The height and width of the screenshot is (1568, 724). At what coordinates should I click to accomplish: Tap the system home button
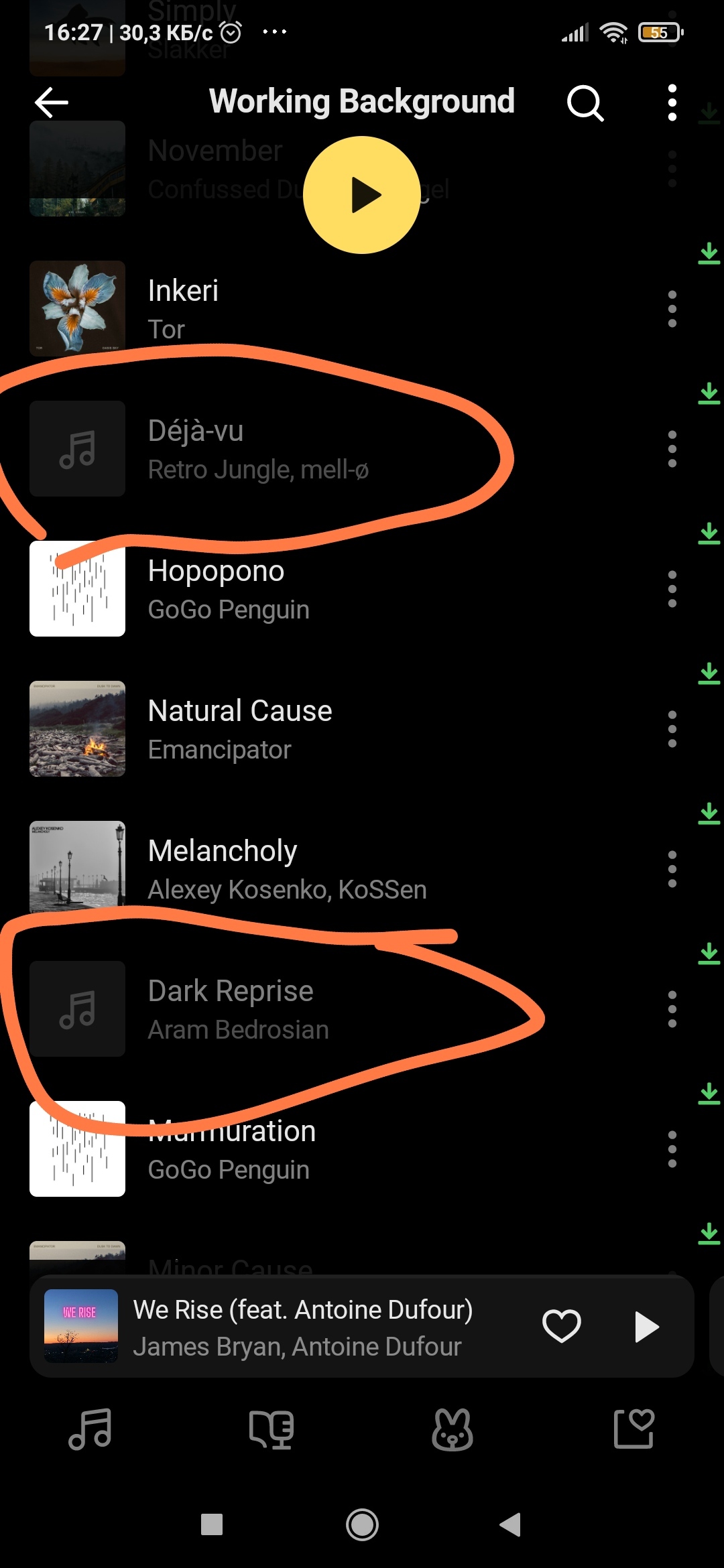pos(362,1525)
